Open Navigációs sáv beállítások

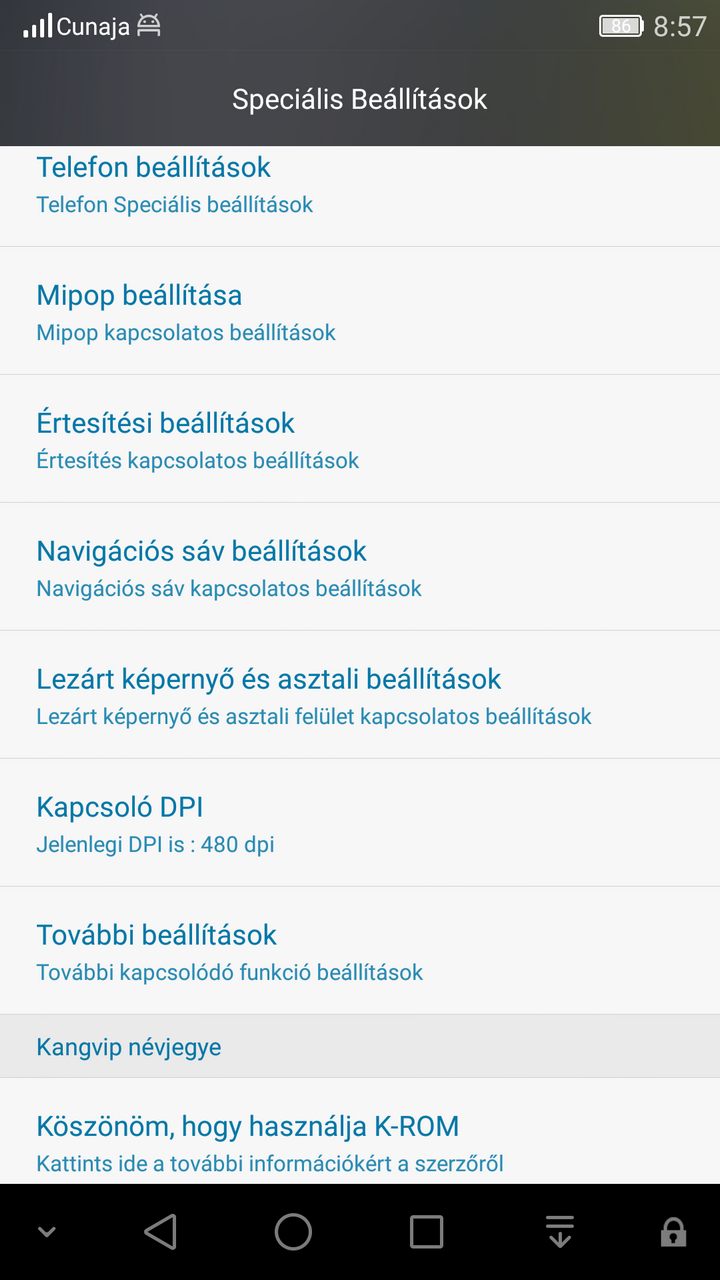(x=360, y=567)
